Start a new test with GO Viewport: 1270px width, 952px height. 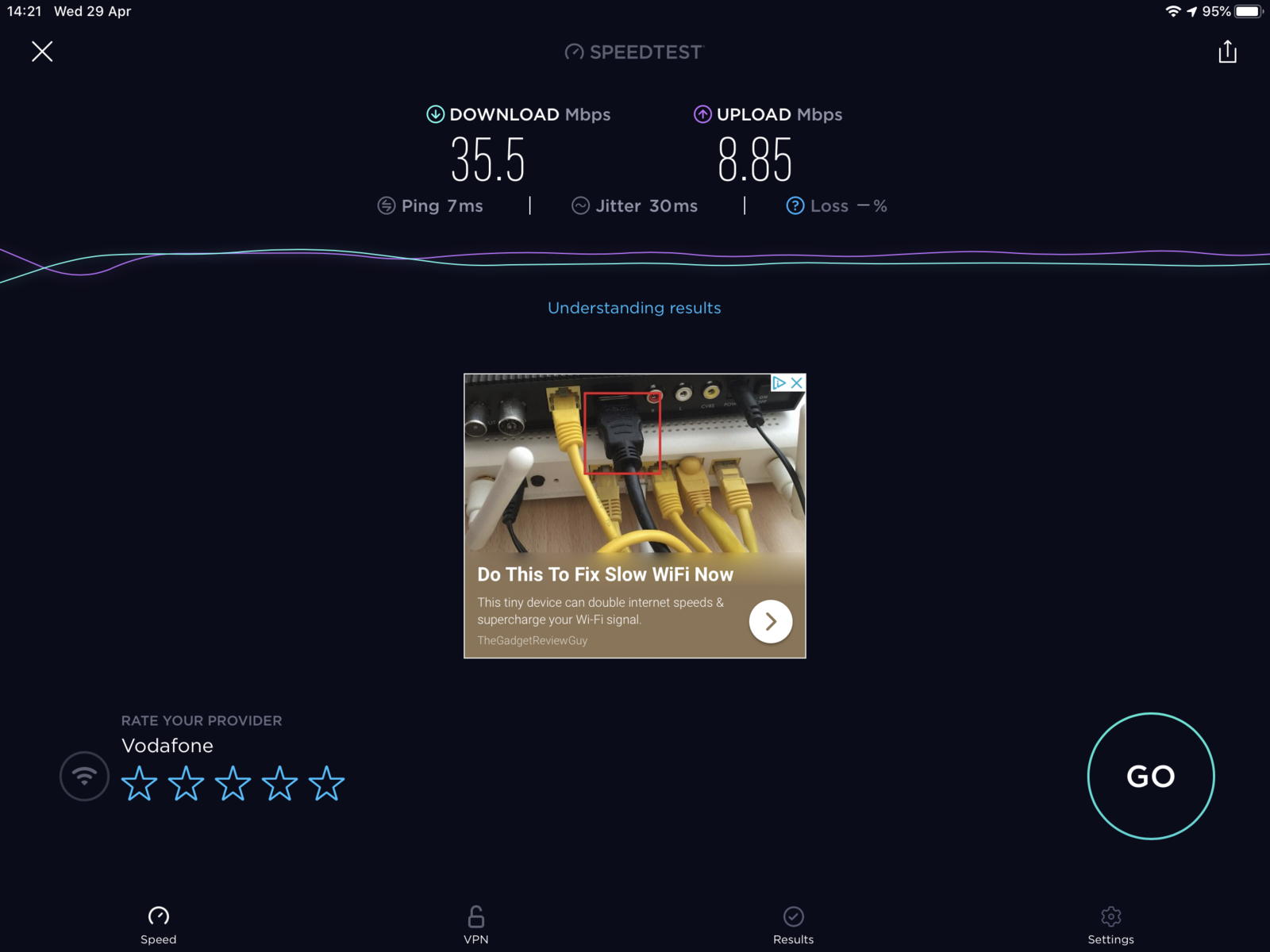[x=1150, y=776]
